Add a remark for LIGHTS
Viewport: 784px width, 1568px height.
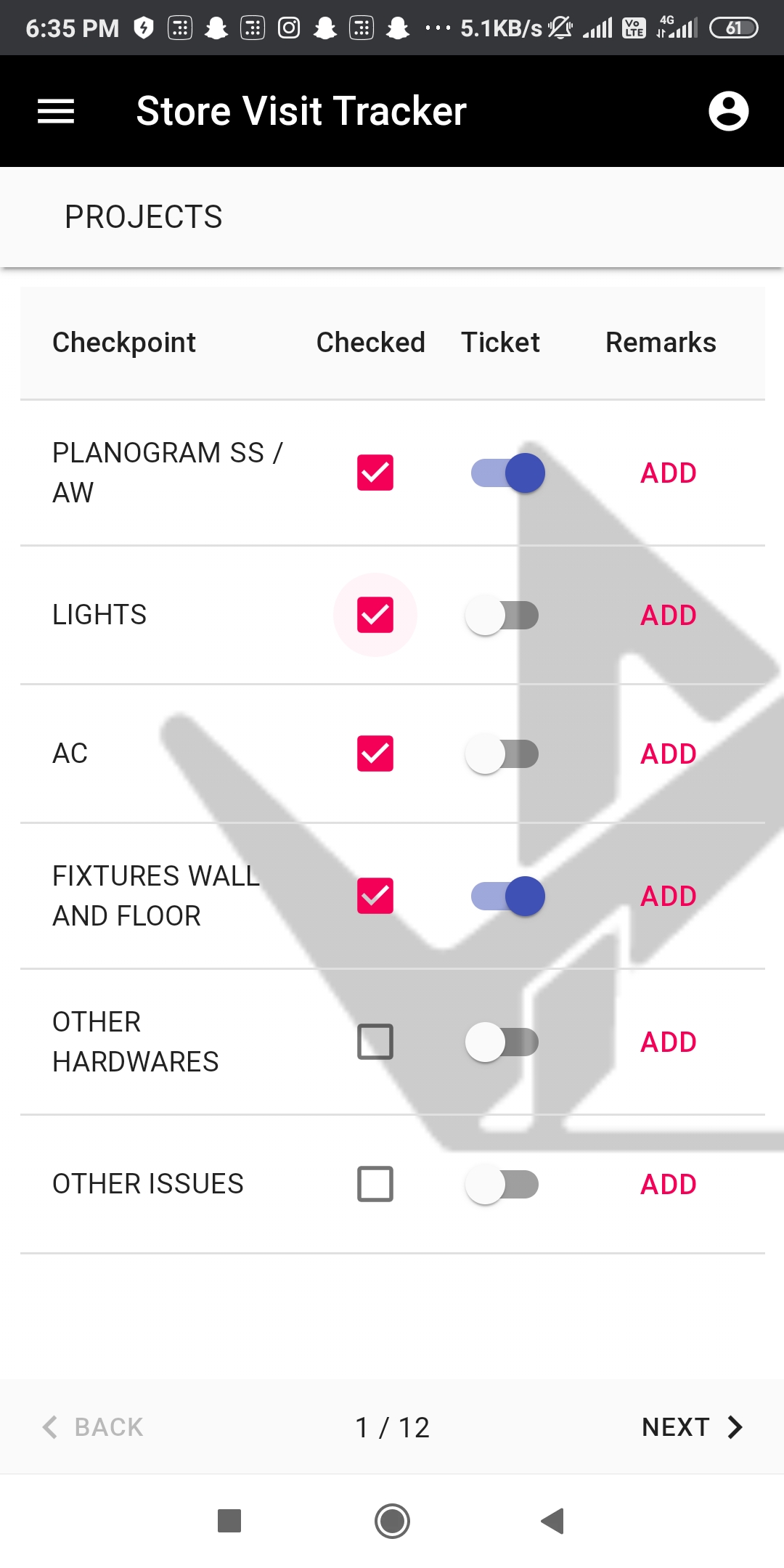pos(668,615)
